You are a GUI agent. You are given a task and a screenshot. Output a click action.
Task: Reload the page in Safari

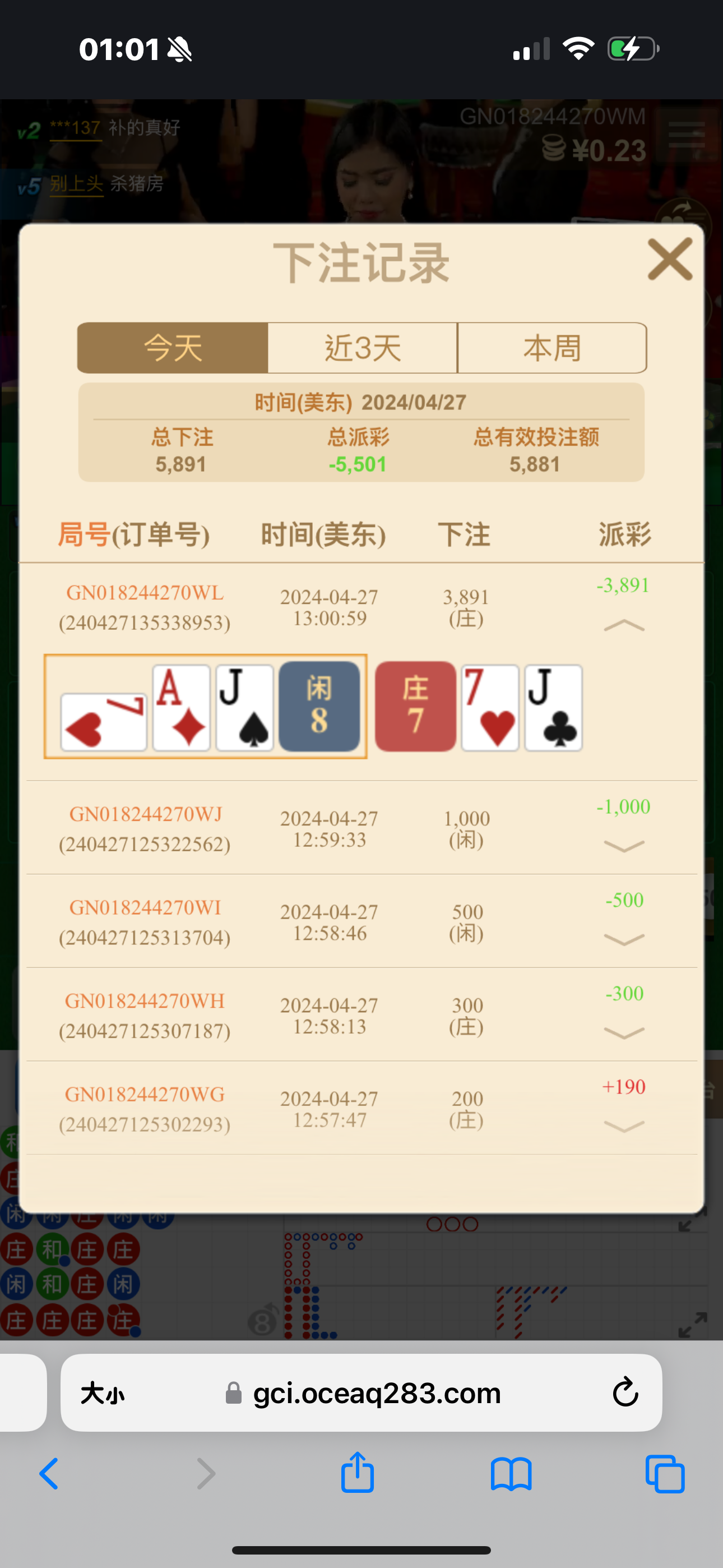[625, 1392]
